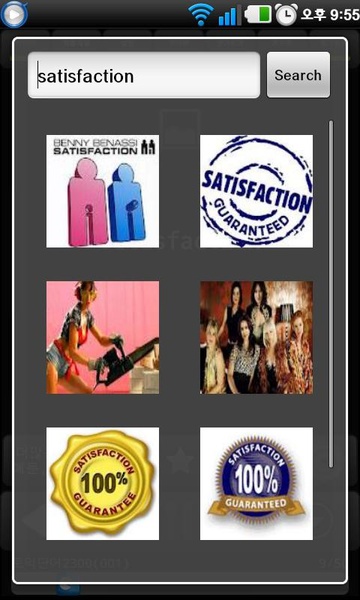Image resolution: width=360 pixels, height=600 pixels.
Task: Tap the search field containing satisfaction
Action: tap(144, 75)
